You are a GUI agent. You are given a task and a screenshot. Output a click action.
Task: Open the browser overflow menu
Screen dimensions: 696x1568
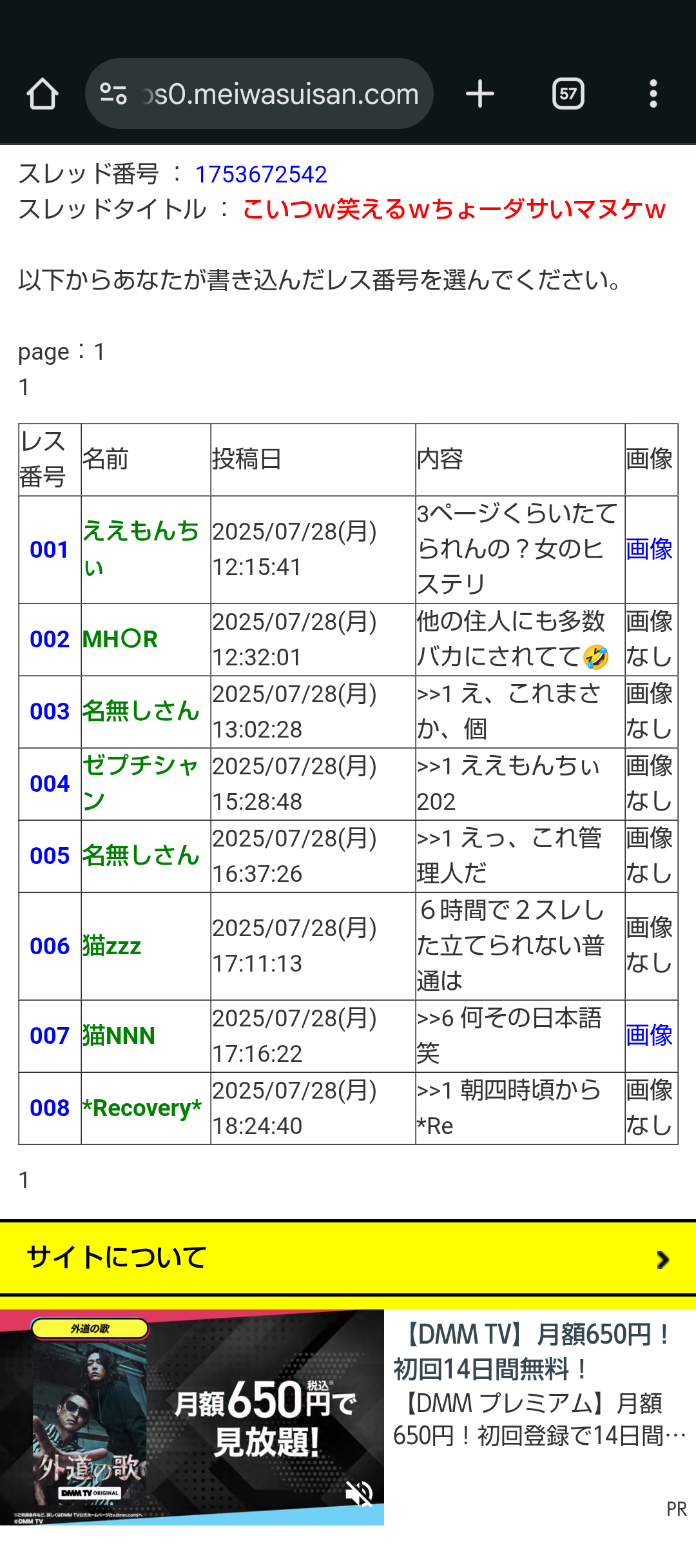click(653, 94)
